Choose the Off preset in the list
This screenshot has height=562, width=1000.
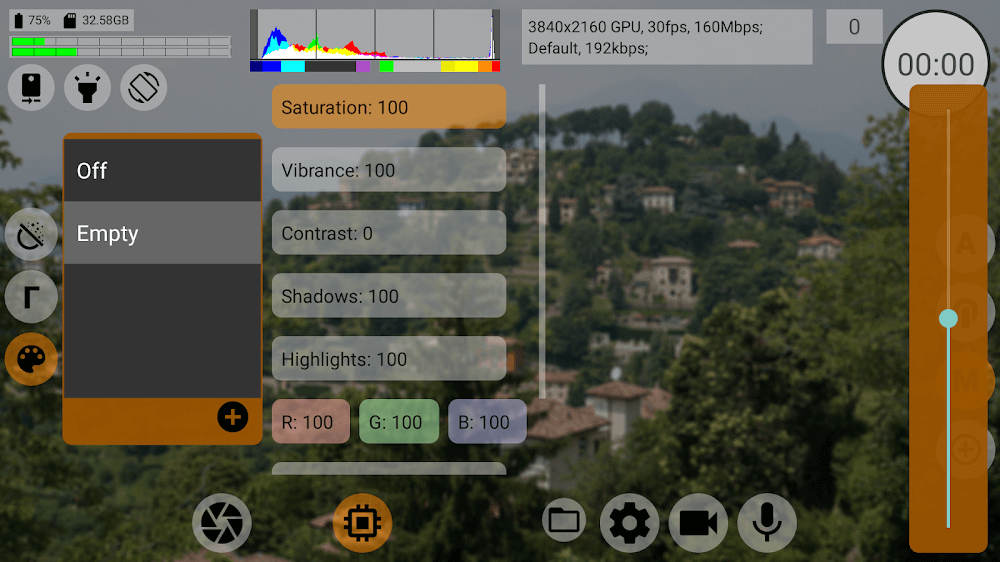point(162,171)
